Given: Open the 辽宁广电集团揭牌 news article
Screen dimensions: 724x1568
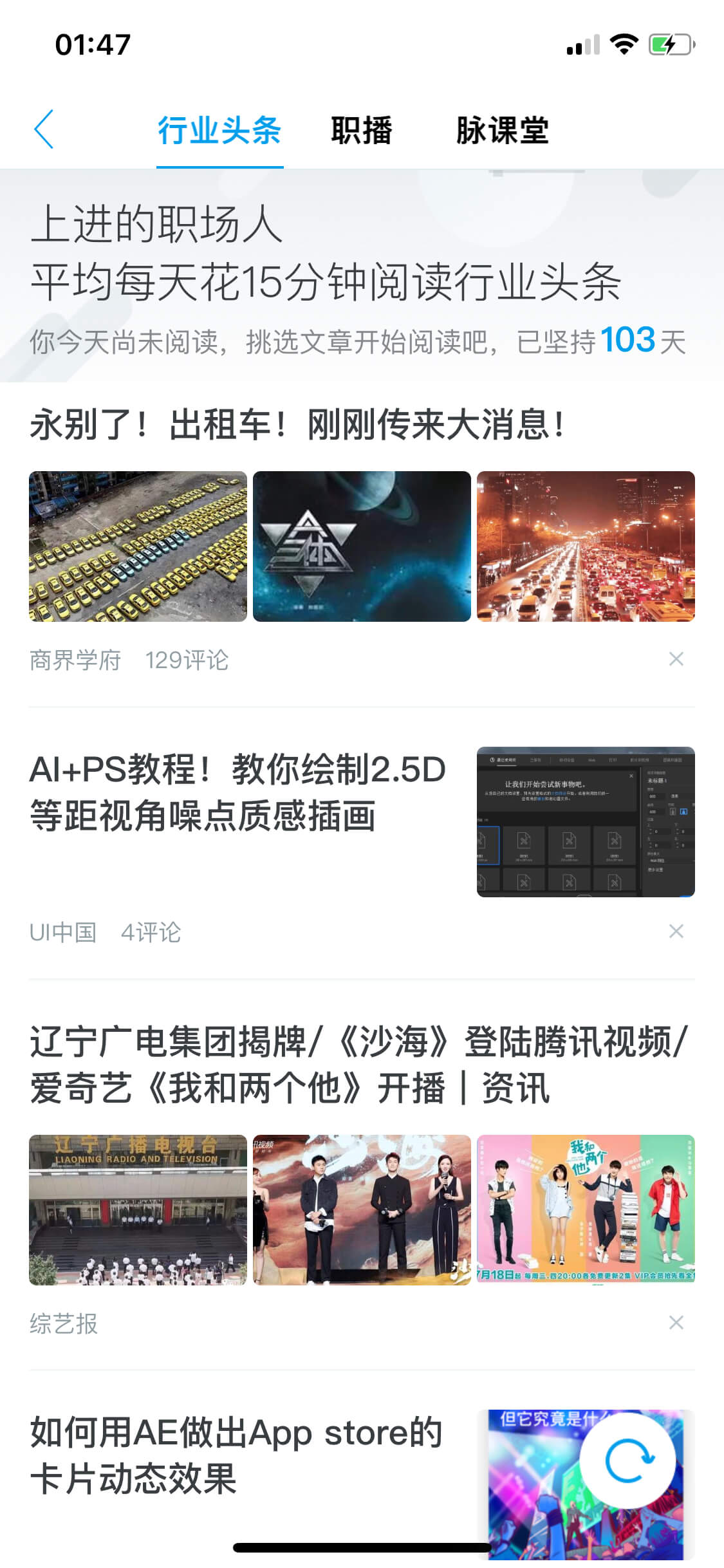Looking at the screenshot, I should (359, 1065).
